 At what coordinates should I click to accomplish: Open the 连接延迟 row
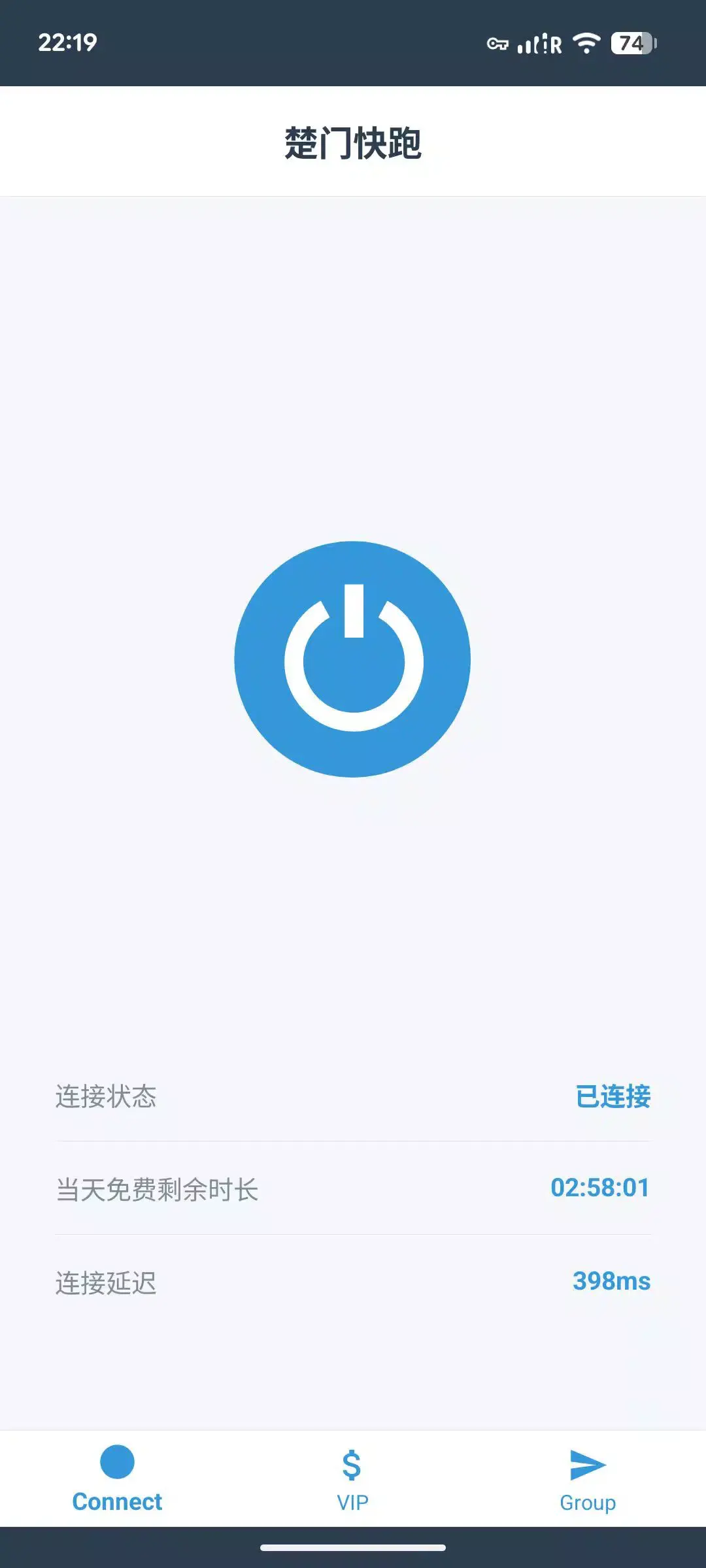(353, 1281)
